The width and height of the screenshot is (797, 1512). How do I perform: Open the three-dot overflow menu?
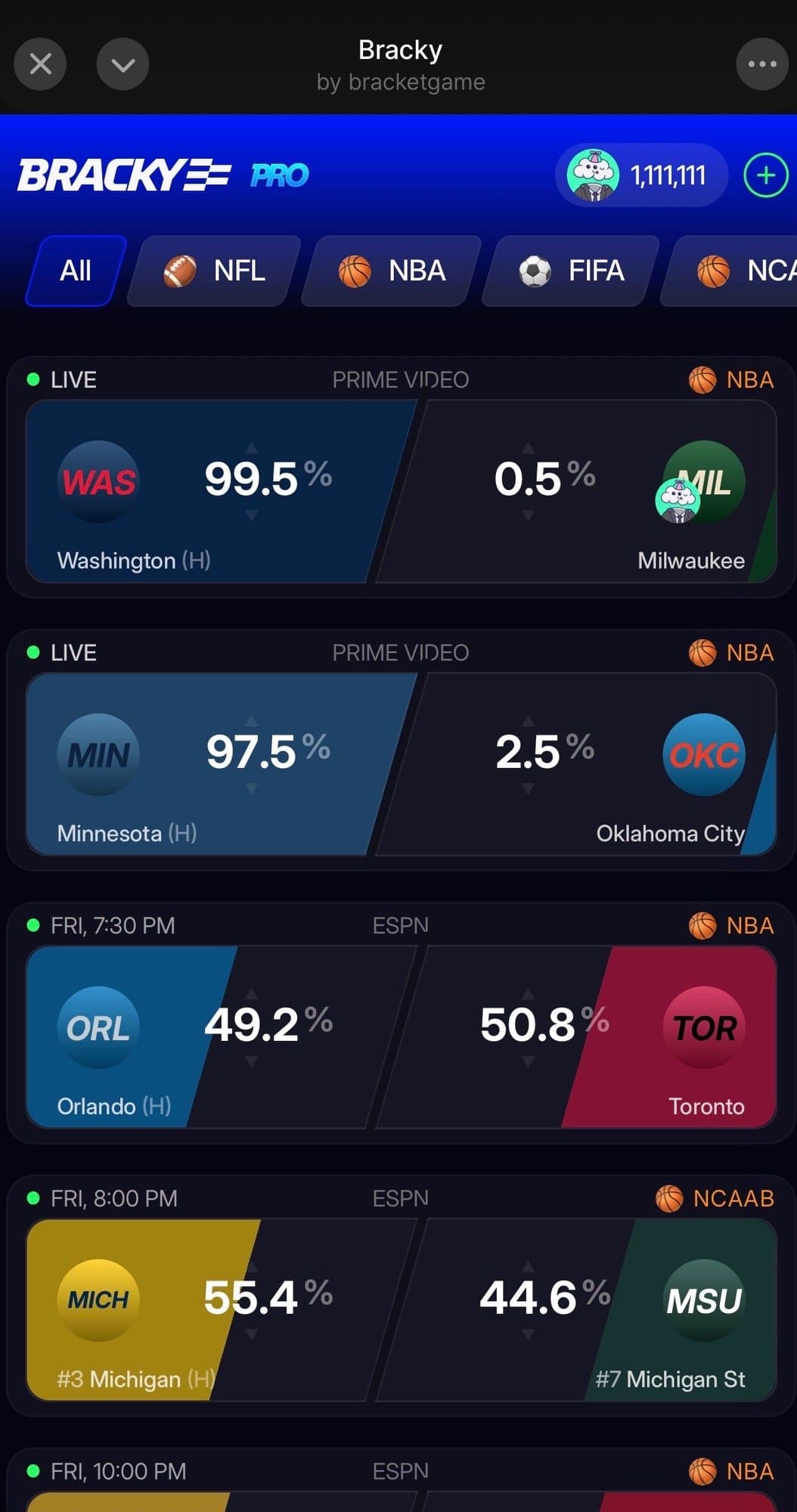[761, 64]
